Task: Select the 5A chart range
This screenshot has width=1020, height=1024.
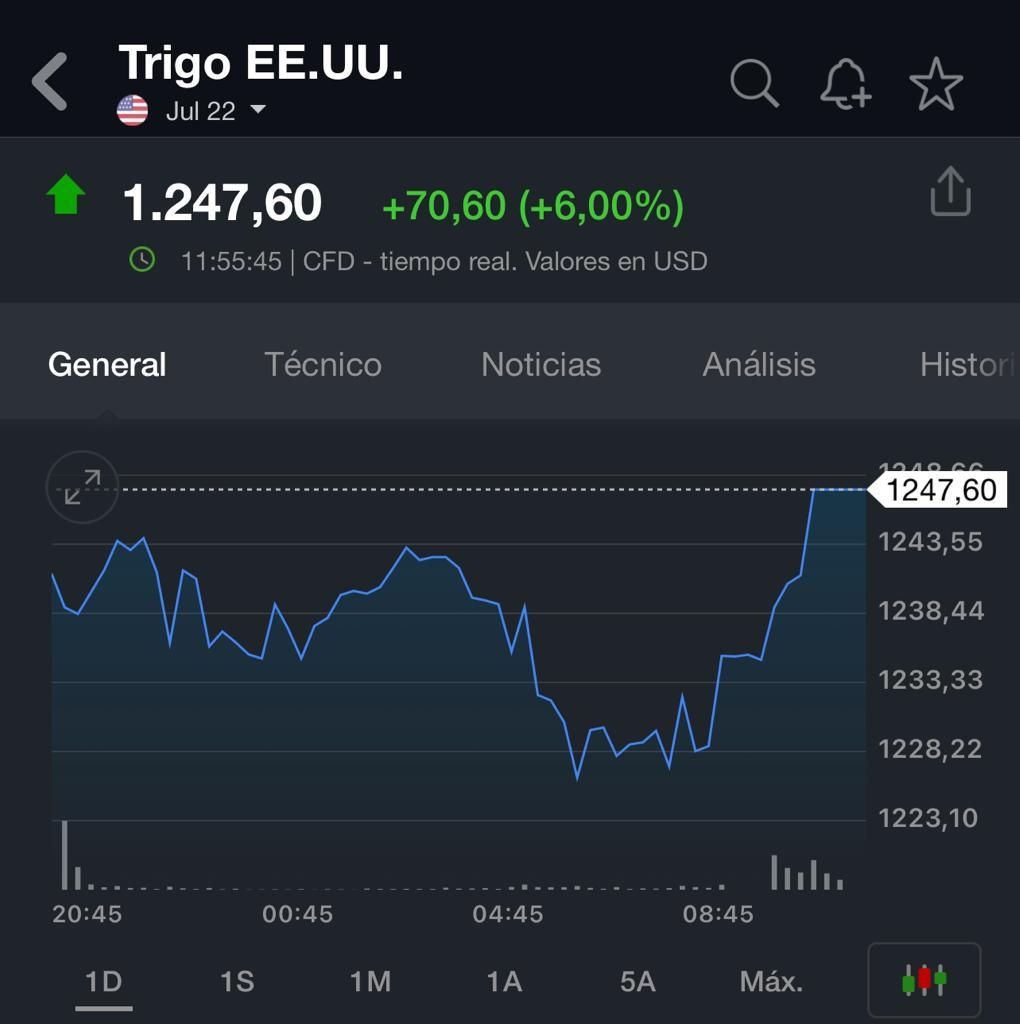Action: click(637, 982)
